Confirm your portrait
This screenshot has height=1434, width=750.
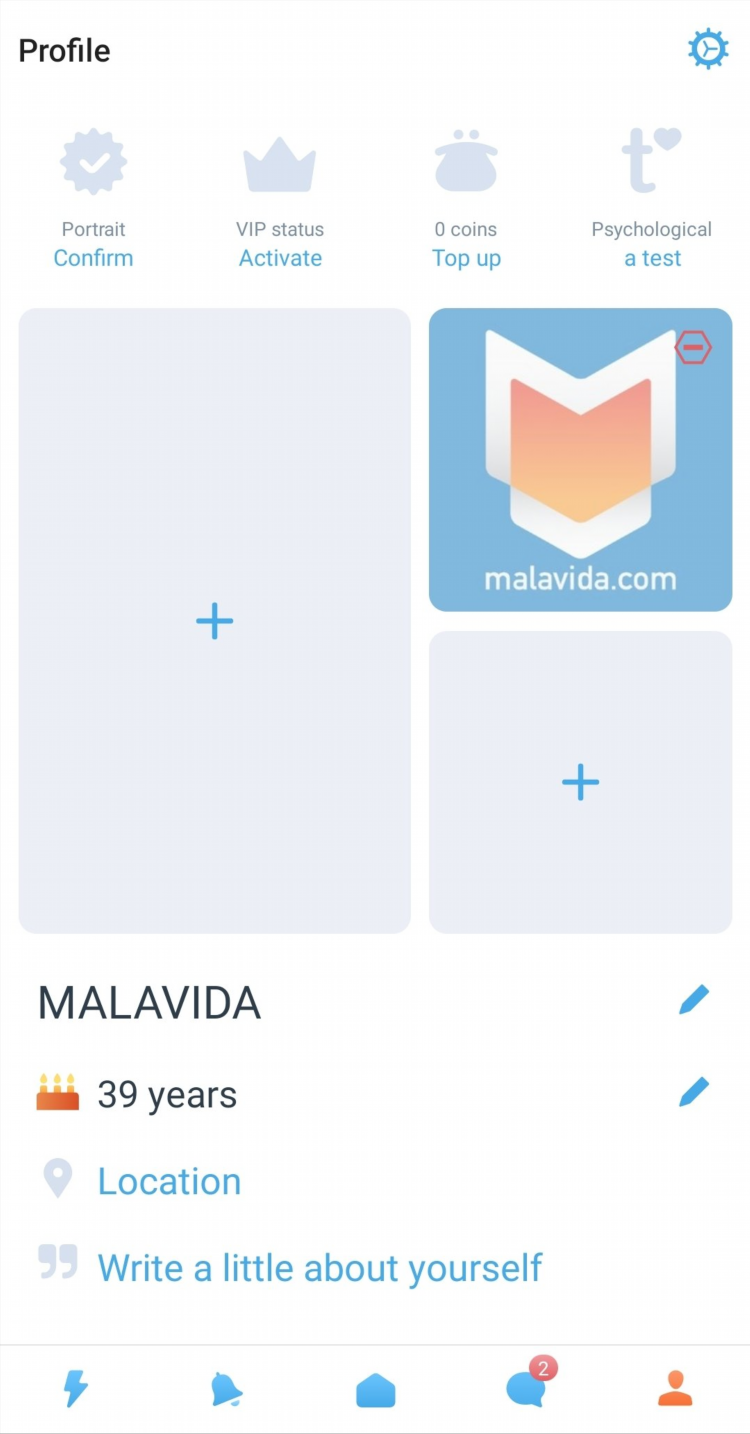click(93, 258)
